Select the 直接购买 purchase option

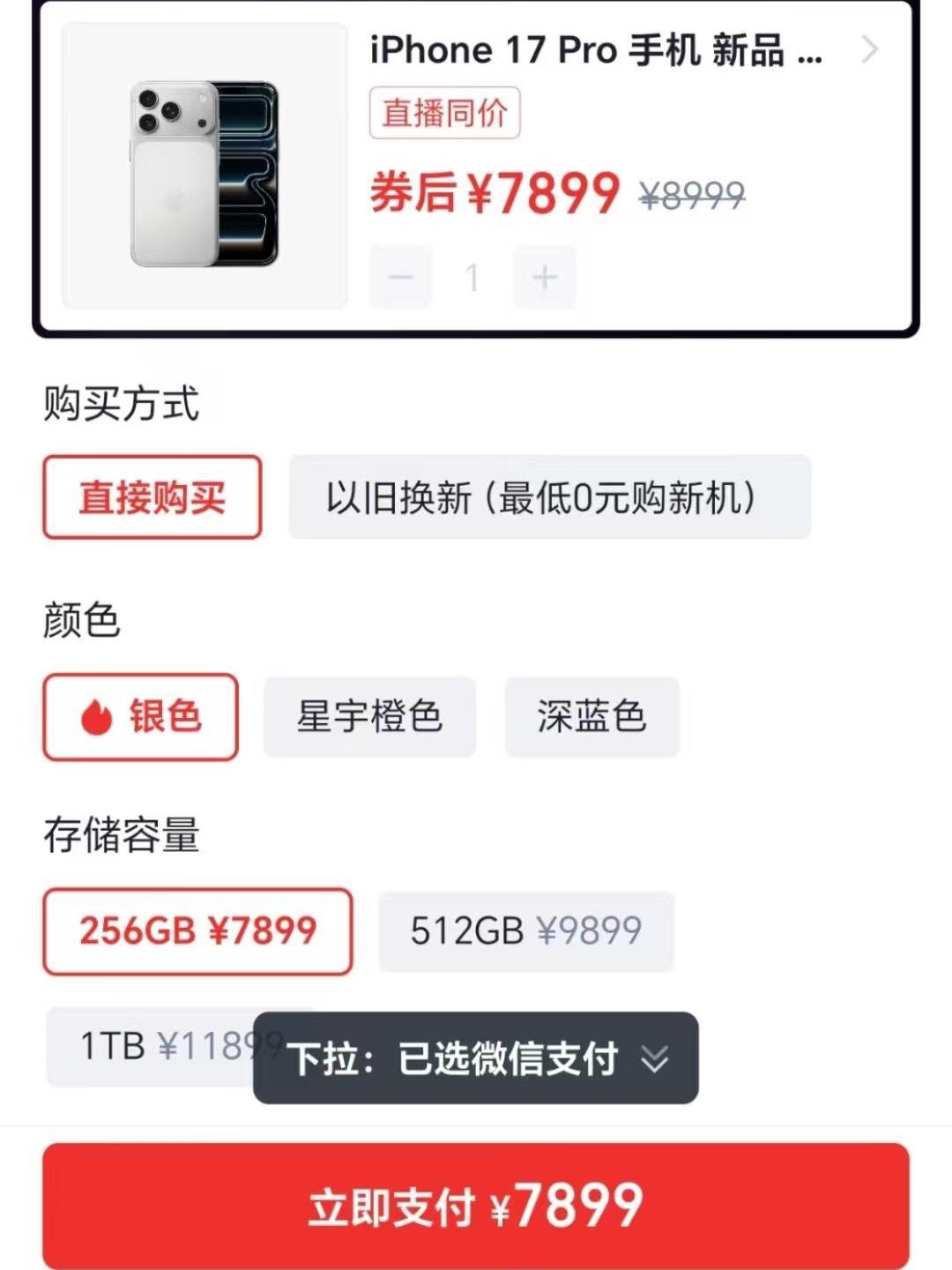[151, 497]
